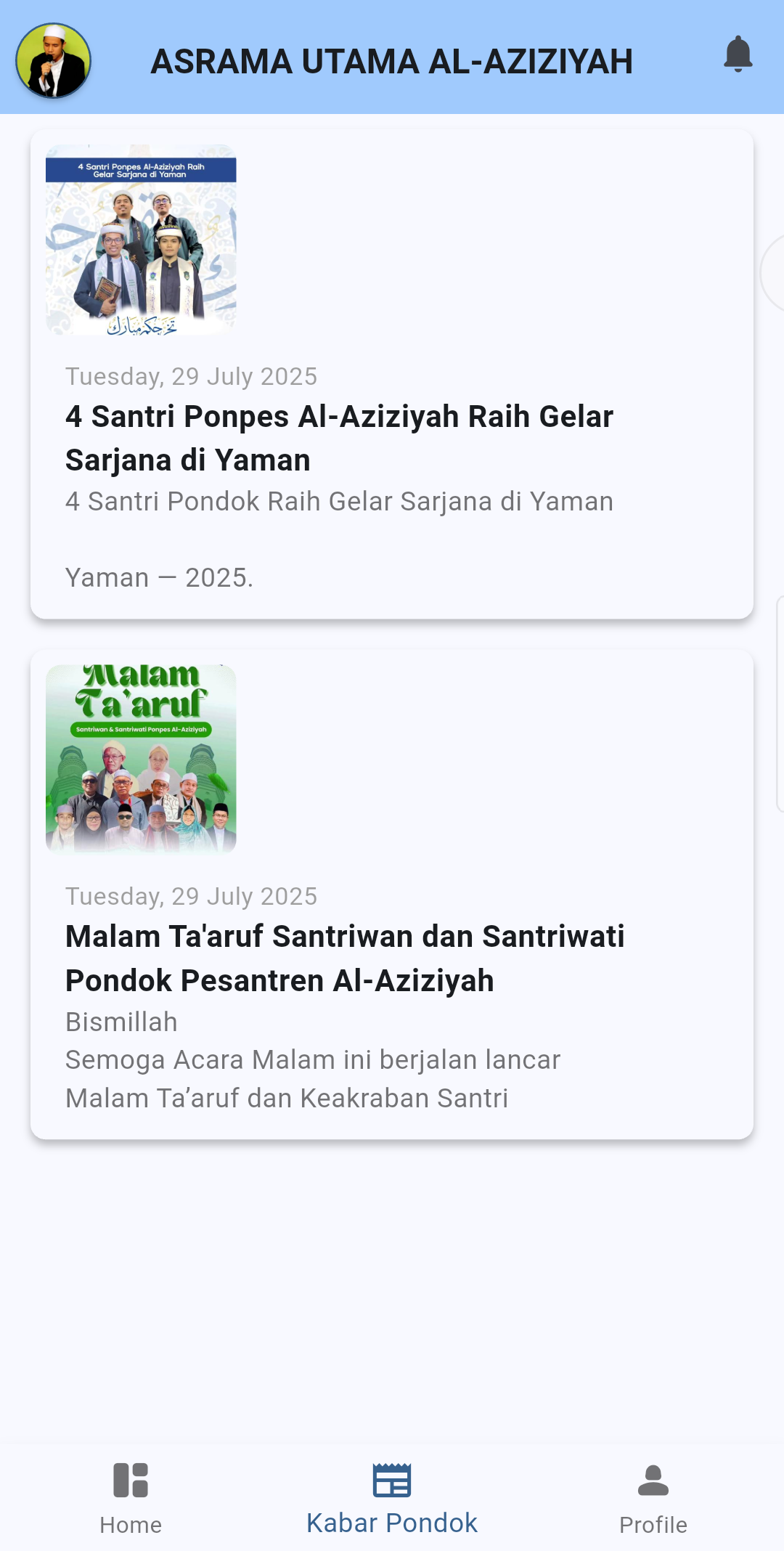Open notifications via the bell icon
This screenshot has width=784, height=1551.
[739, 55]
